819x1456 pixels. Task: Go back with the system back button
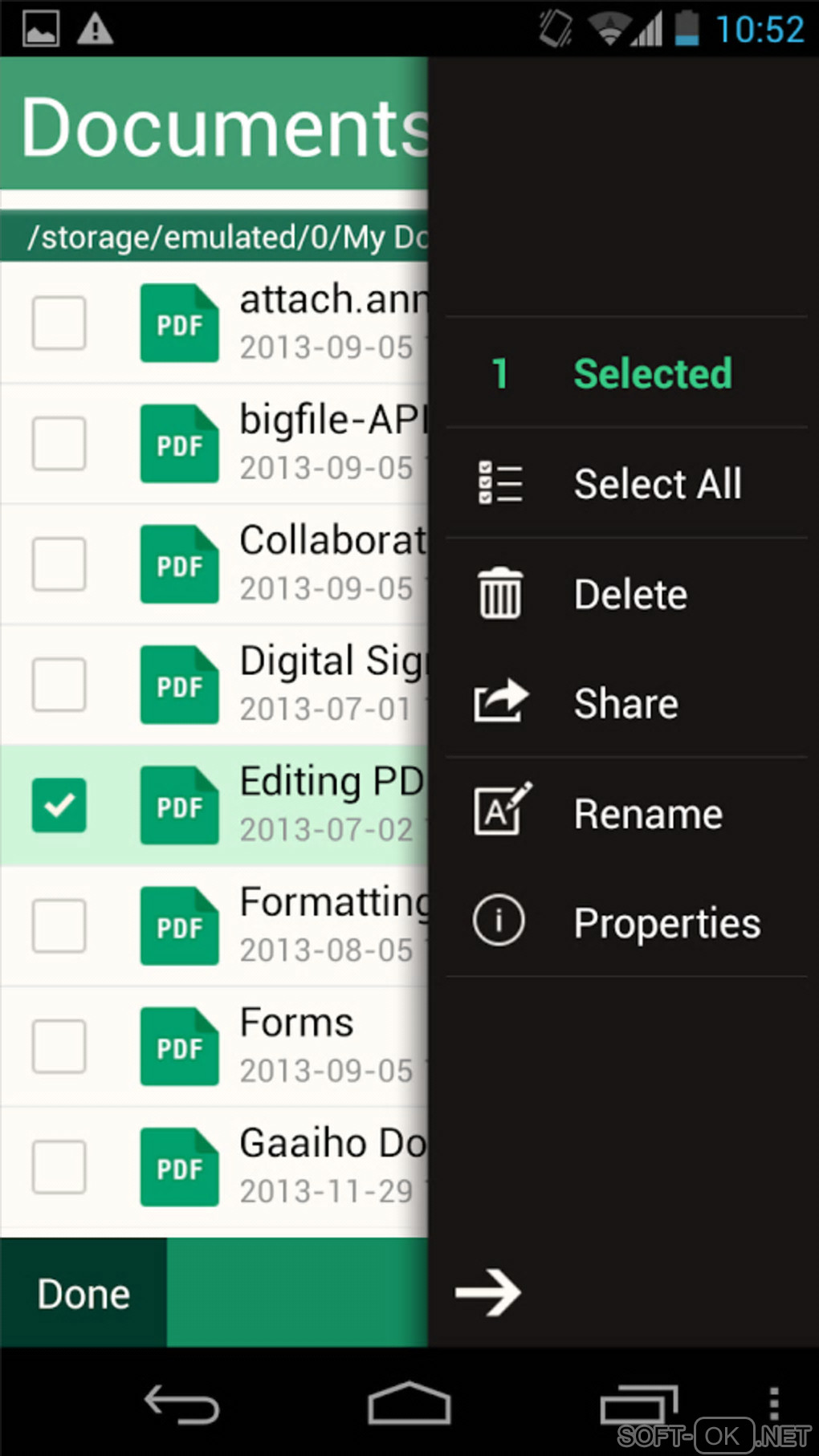[181, 1405]
